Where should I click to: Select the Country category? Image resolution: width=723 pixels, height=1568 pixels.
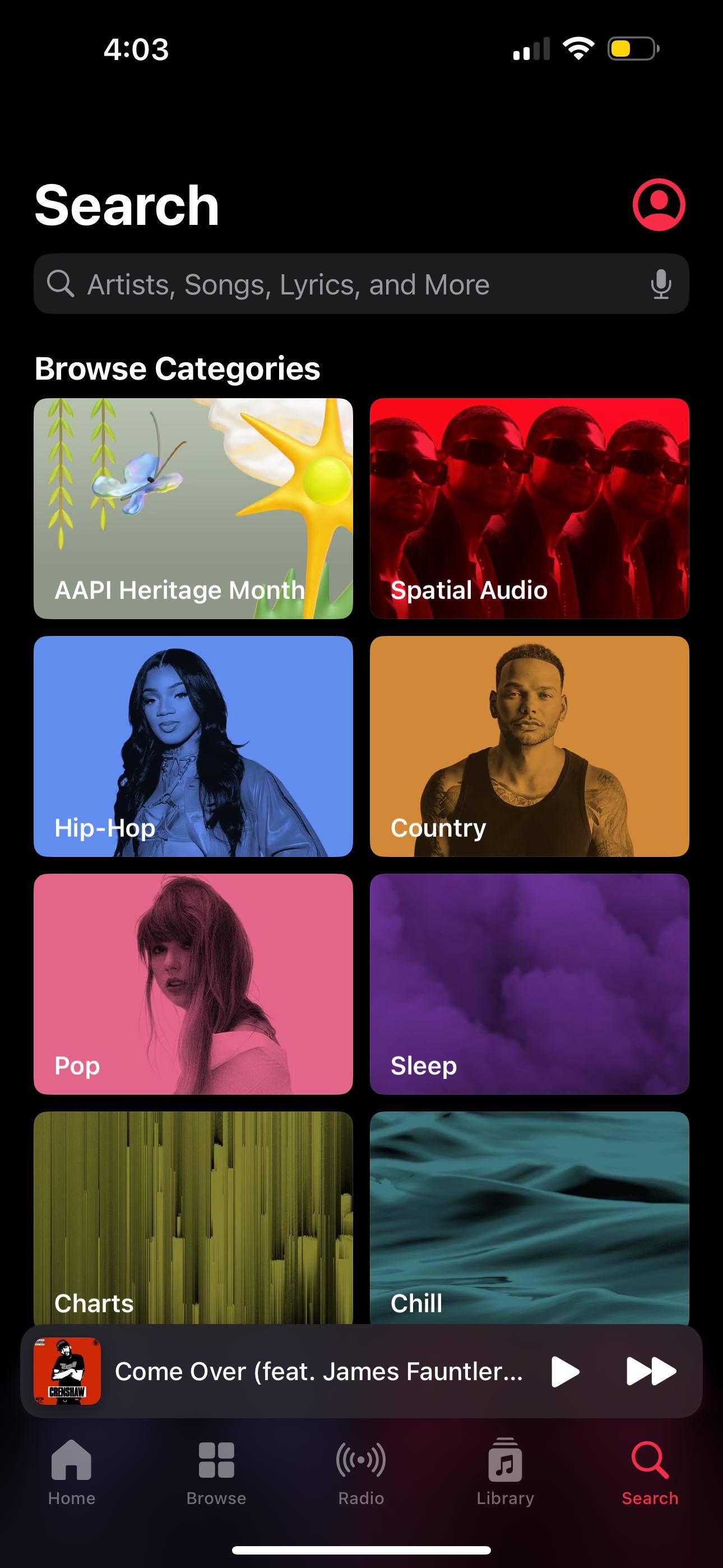coord(529,746)
